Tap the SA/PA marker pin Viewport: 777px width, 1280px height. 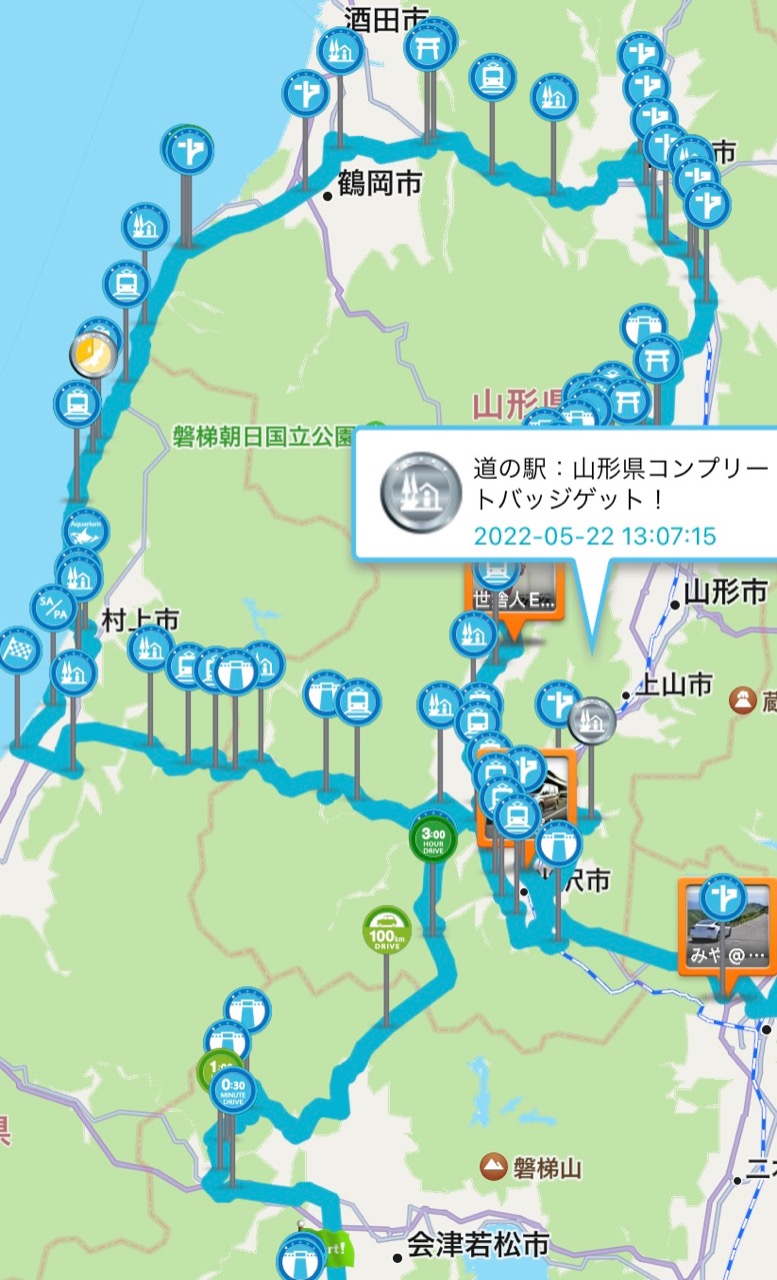(53, 607)
